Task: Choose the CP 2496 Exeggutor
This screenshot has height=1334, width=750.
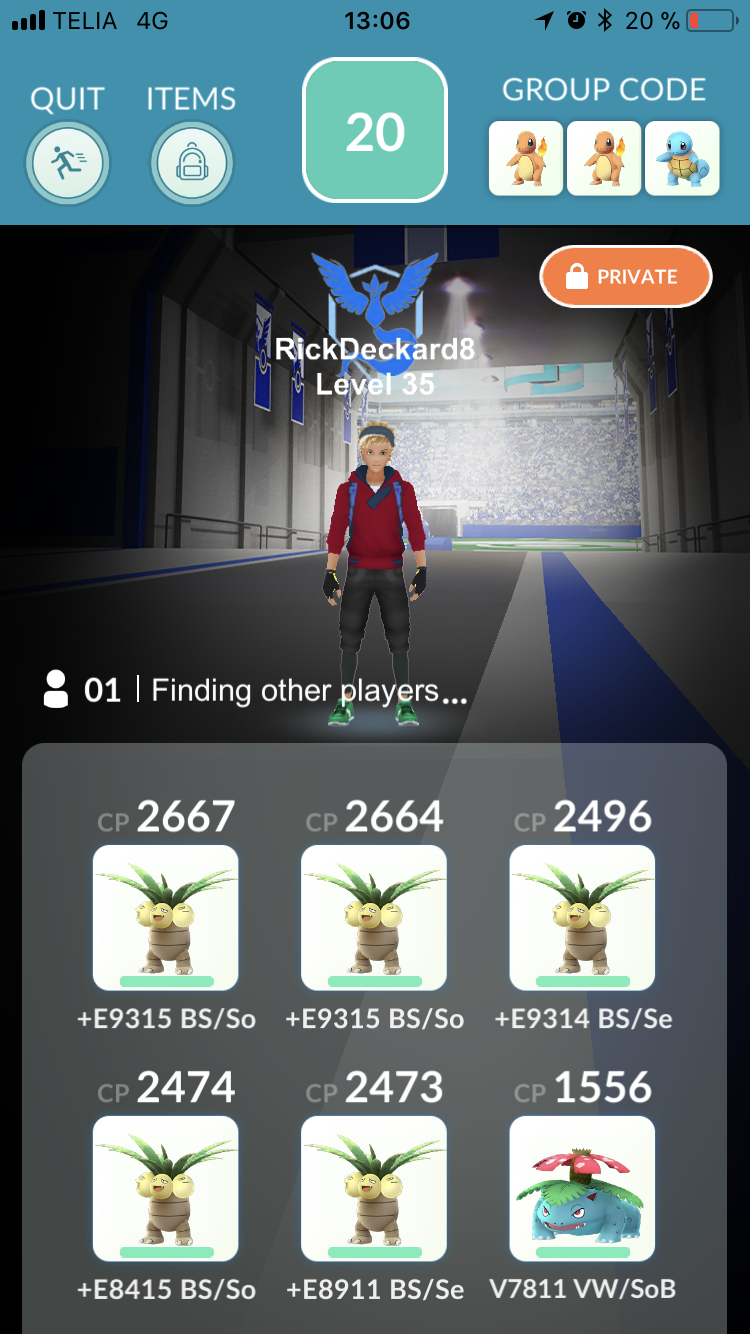Action: pos(582,918)
